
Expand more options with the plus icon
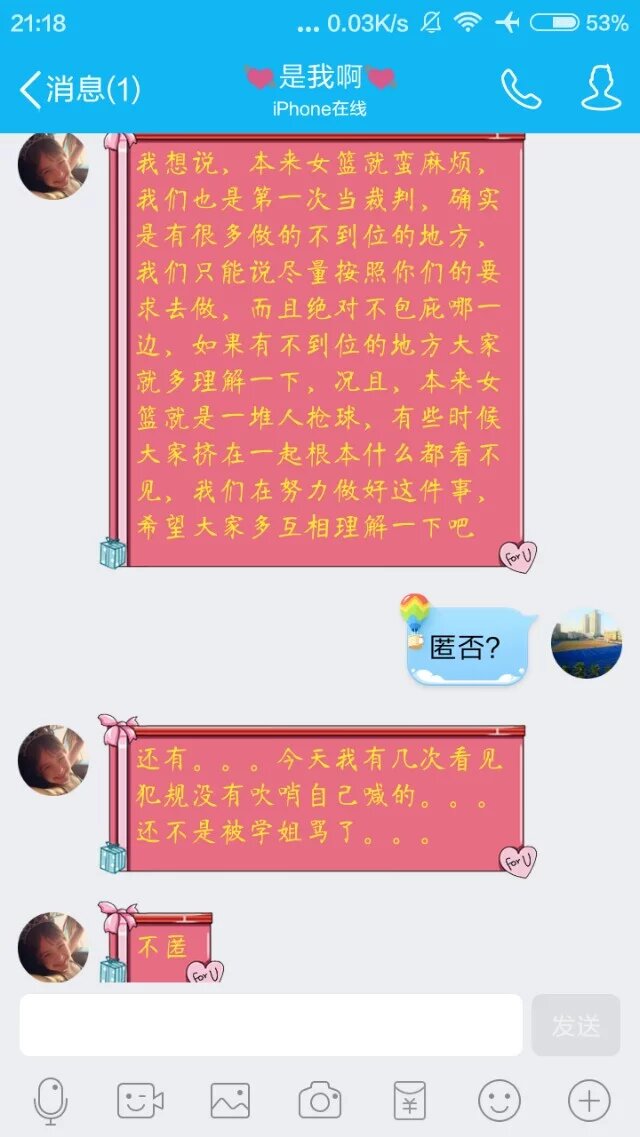tap(589, 1101)
